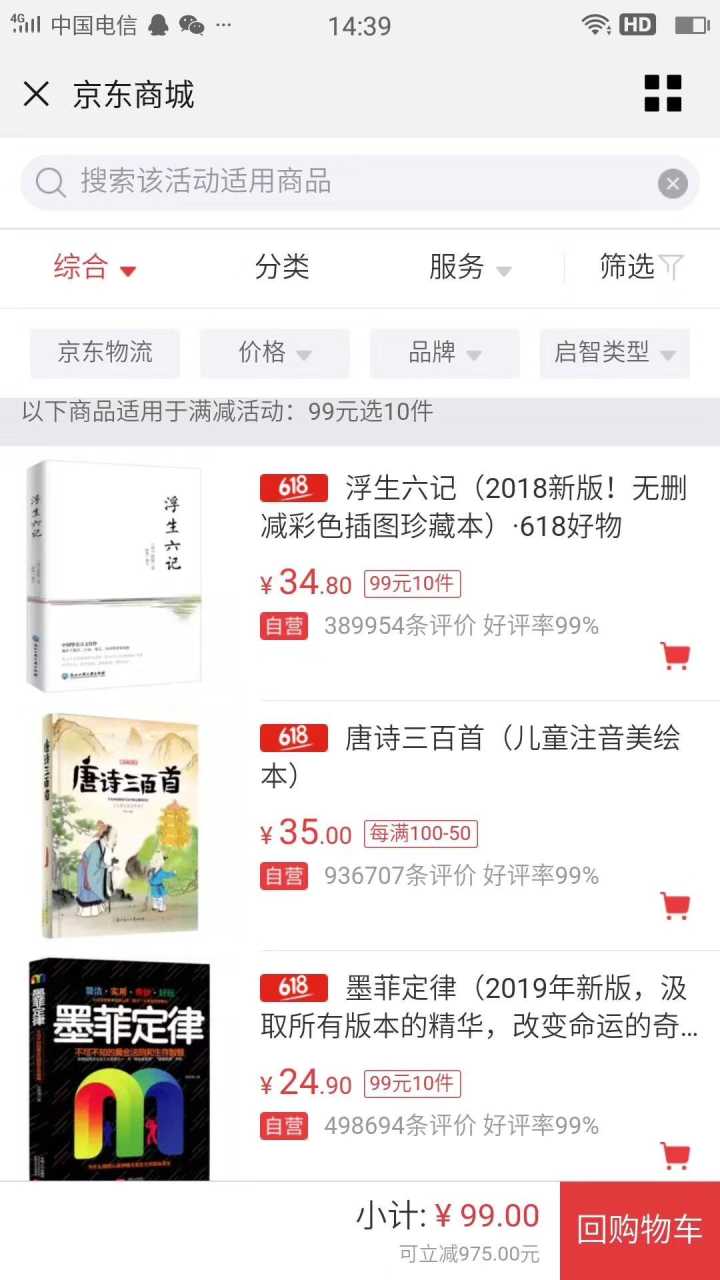Tap the 回购物车 button
Screen dimensions: 720x1280
click(x=640, y=1230)
